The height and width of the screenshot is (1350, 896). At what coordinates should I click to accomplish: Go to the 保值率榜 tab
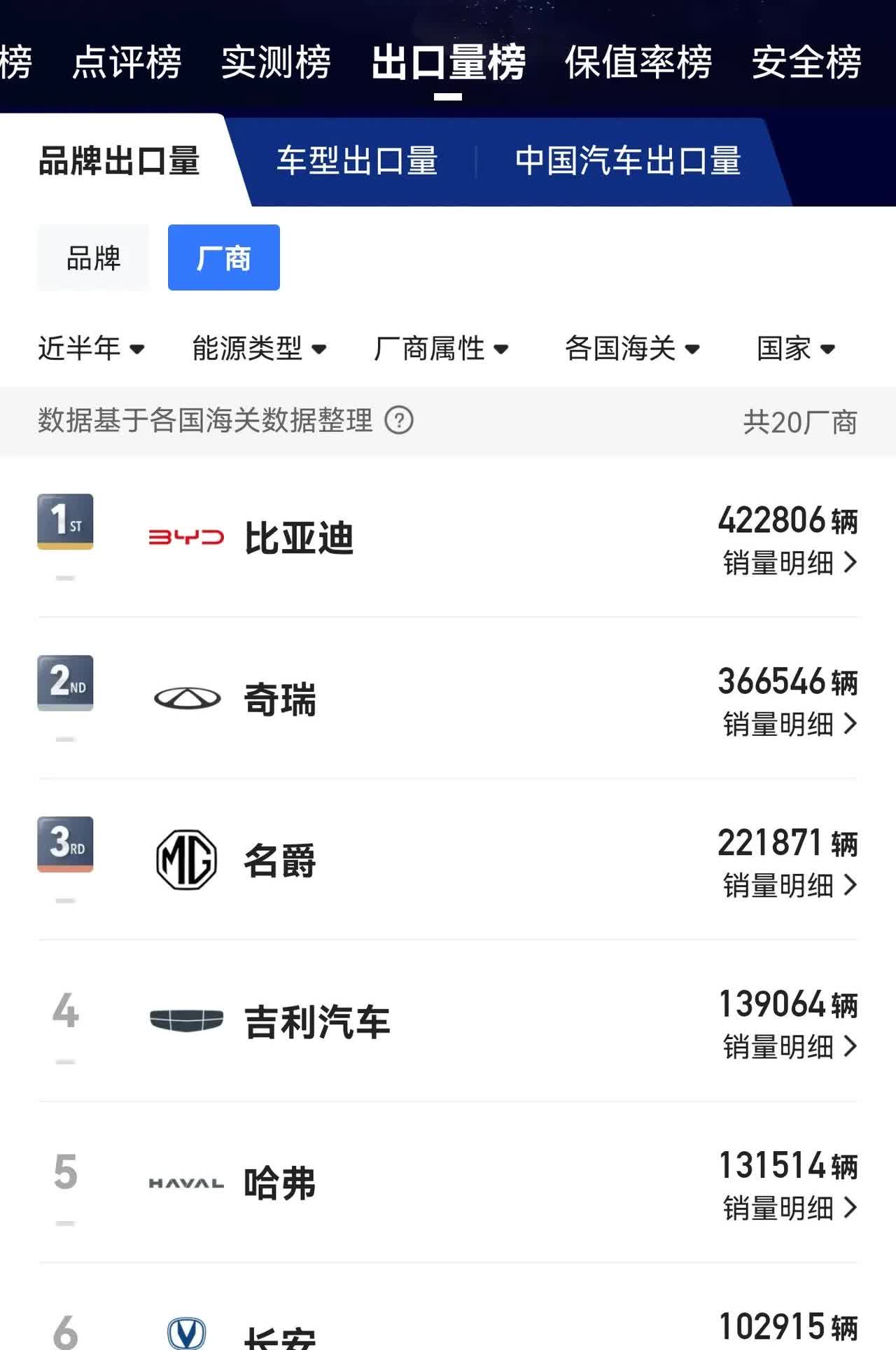(638, 62)
